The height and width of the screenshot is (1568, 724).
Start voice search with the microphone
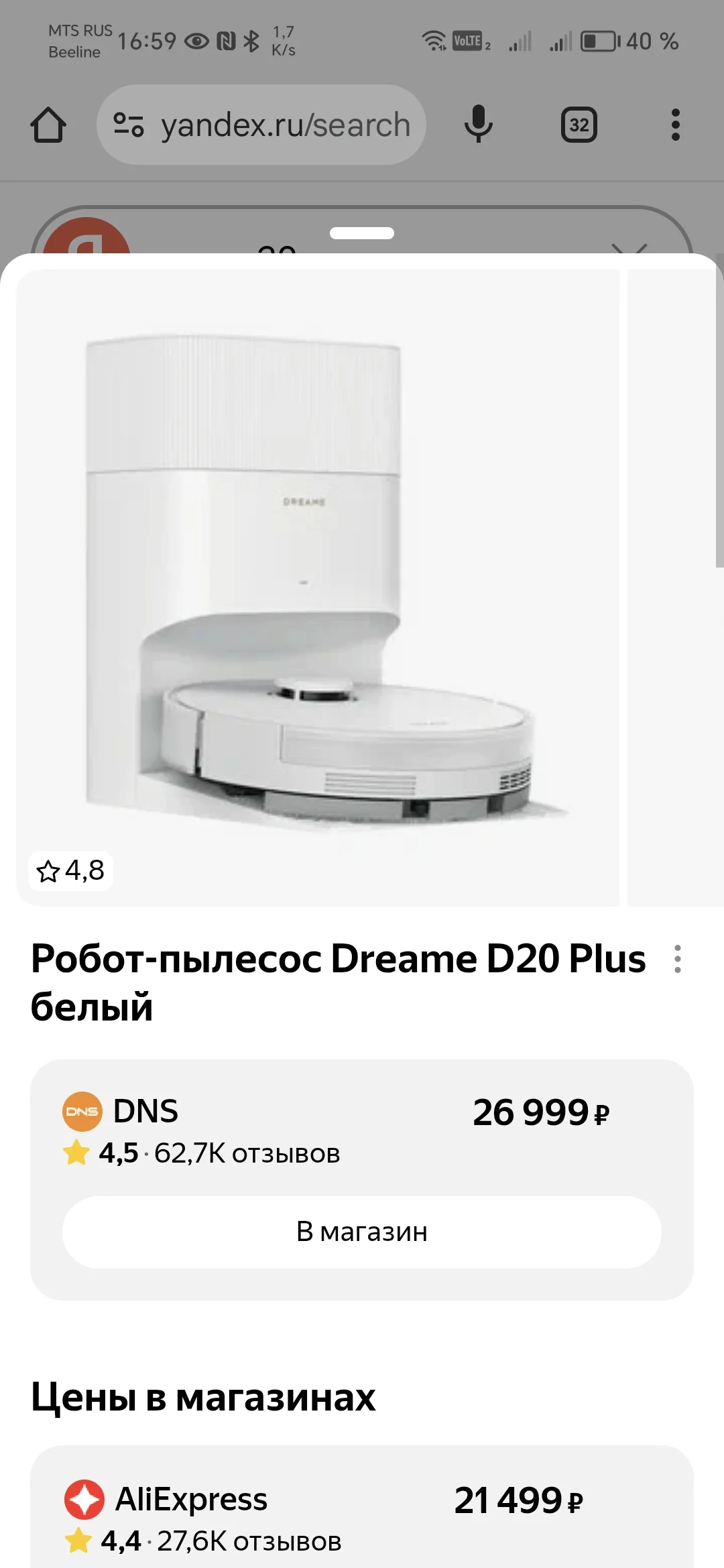[x=479, y=125]
